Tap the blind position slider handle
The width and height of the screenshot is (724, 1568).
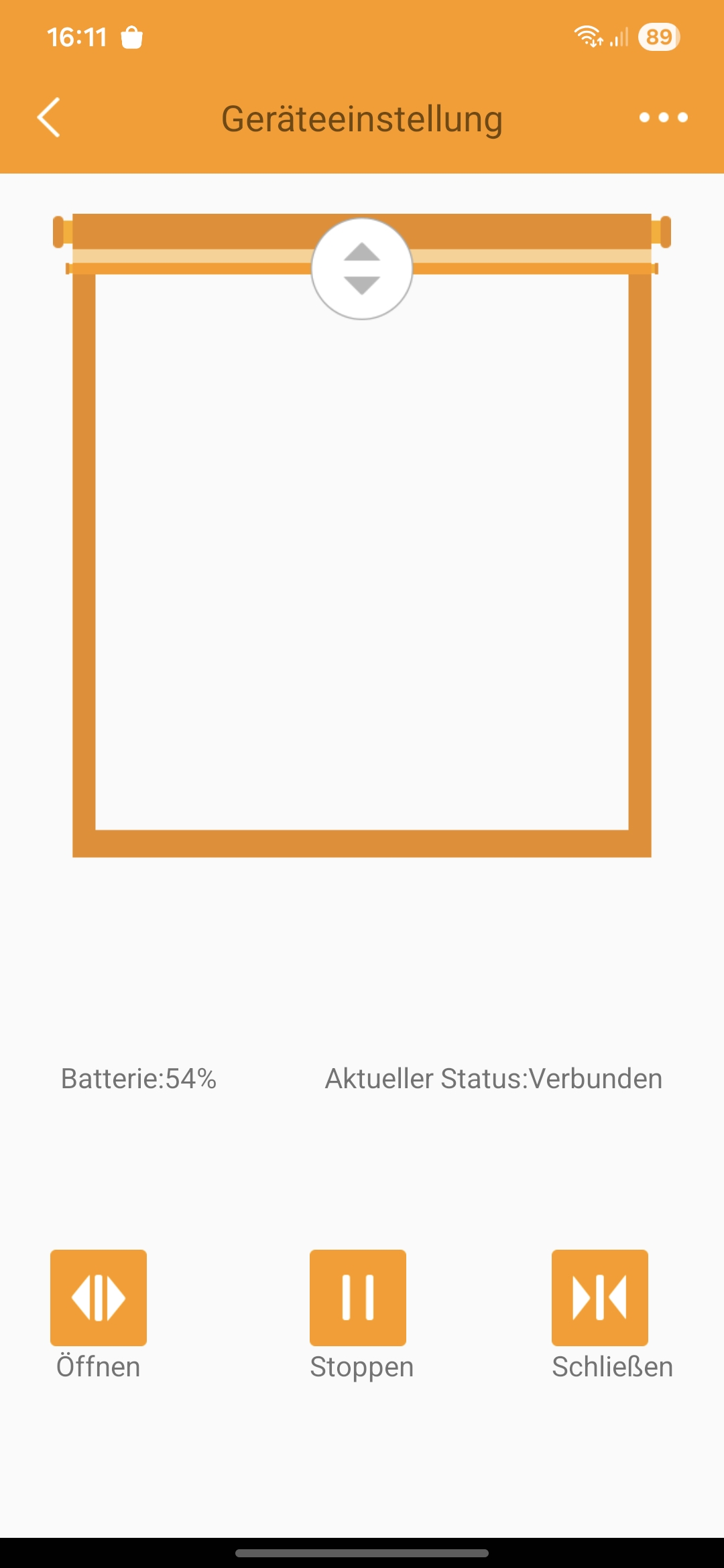pyautogui.click(x=362, y=269)
